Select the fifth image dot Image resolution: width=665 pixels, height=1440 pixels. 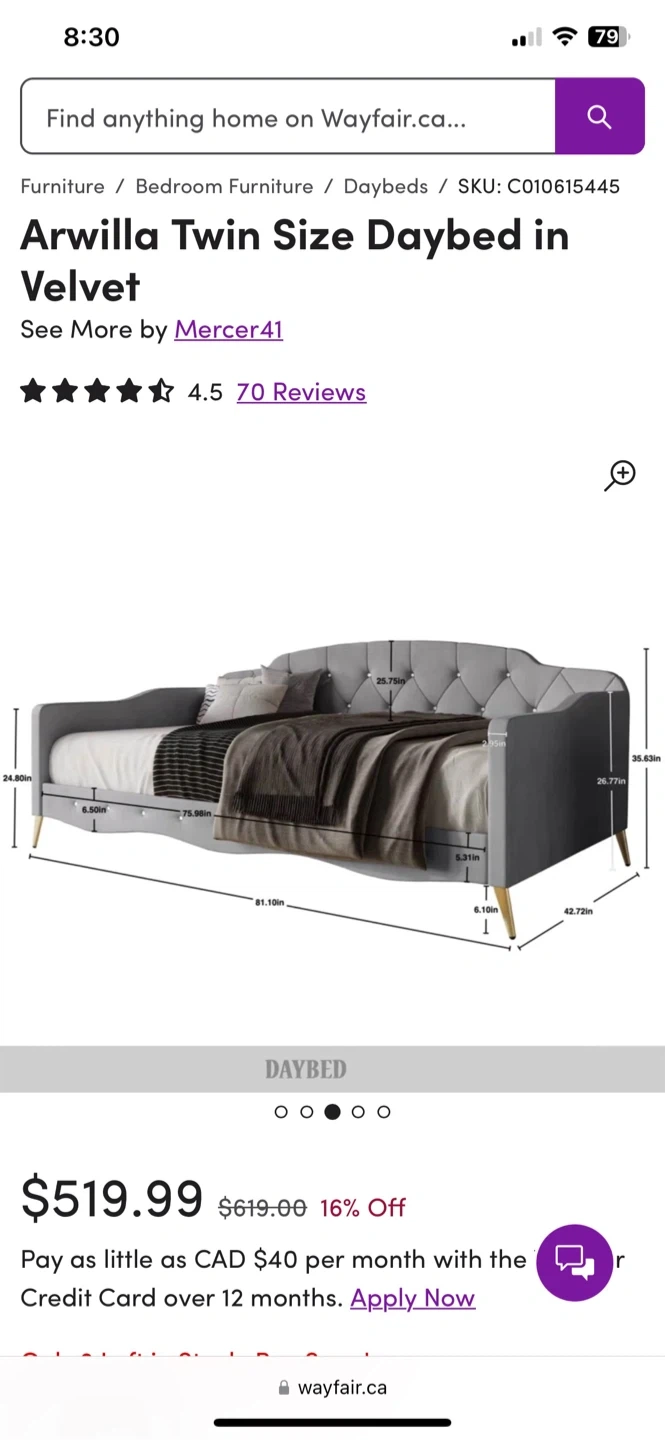384,1112
